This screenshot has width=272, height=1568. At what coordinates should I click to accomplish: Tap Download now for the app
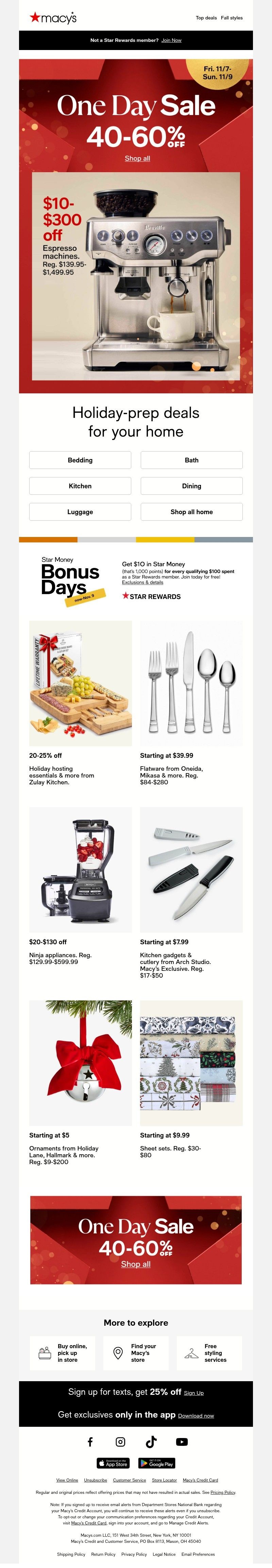point(196,1416)
